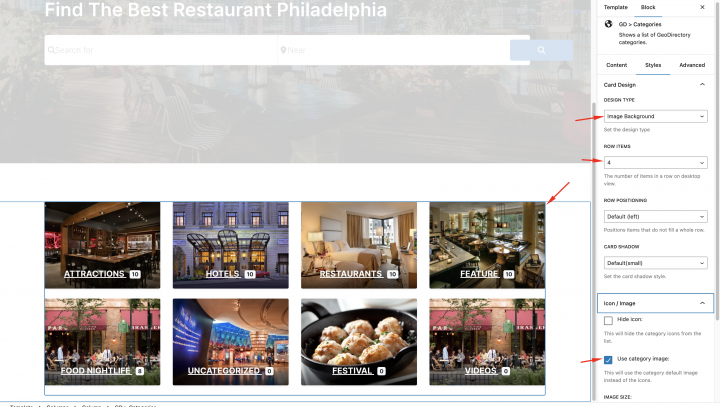This screenshot has height=407, width=720.
Task: Switch to the Template tab
Action: point(615,6)
